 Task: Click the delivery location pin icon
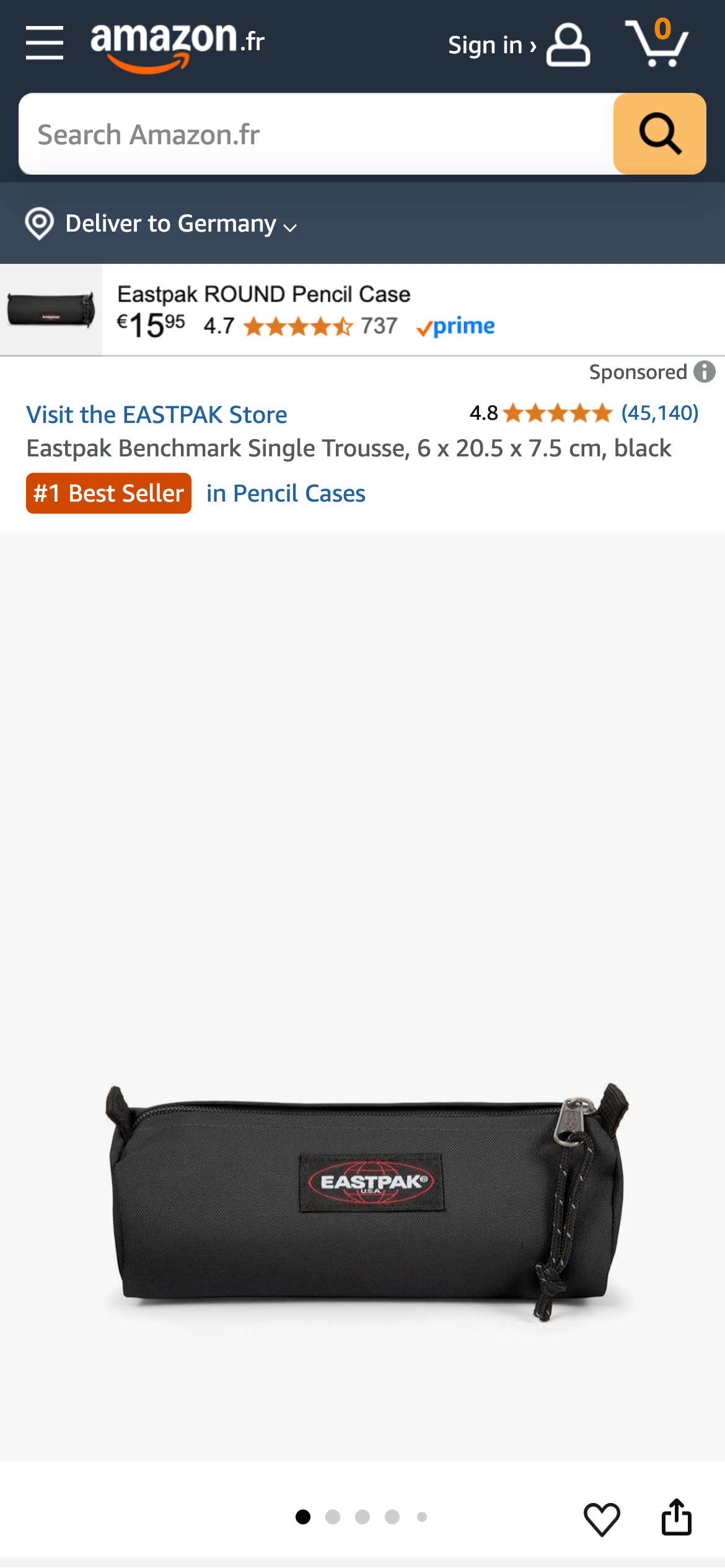tap(40, 224)
